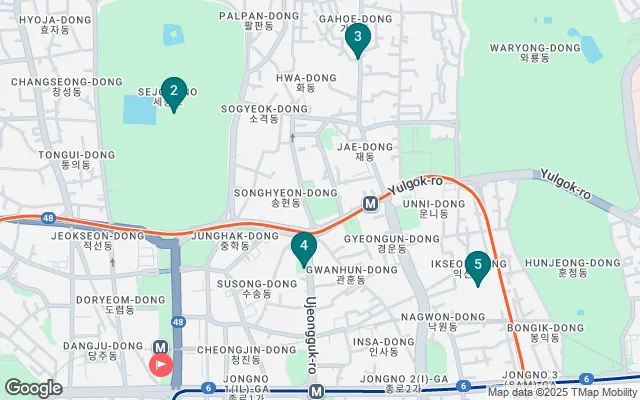Viewport: 640px width, 400px height.
Task: Tap map marker number 4
Action: [304, 246]
